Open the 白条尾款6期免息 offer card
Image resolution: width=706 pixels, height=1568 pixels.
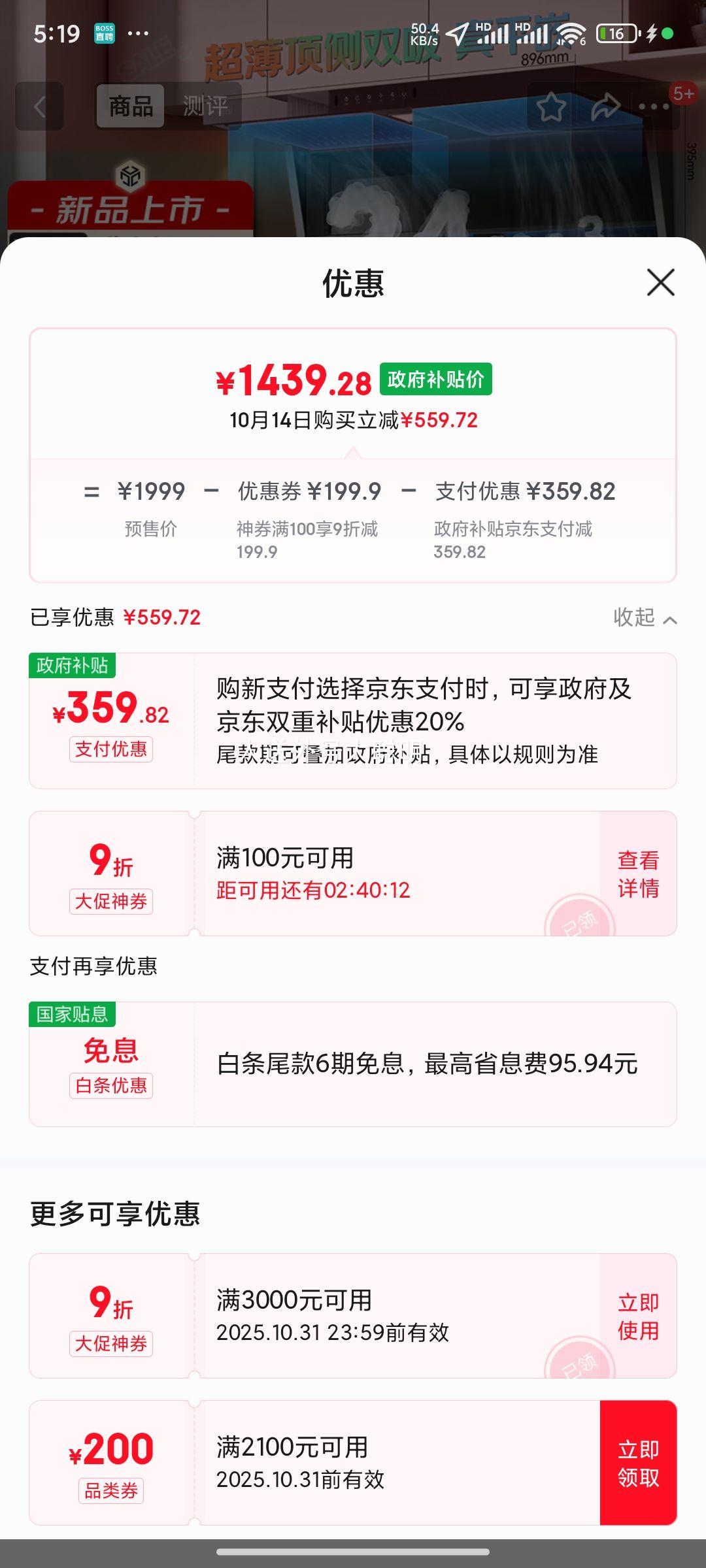353,1064
